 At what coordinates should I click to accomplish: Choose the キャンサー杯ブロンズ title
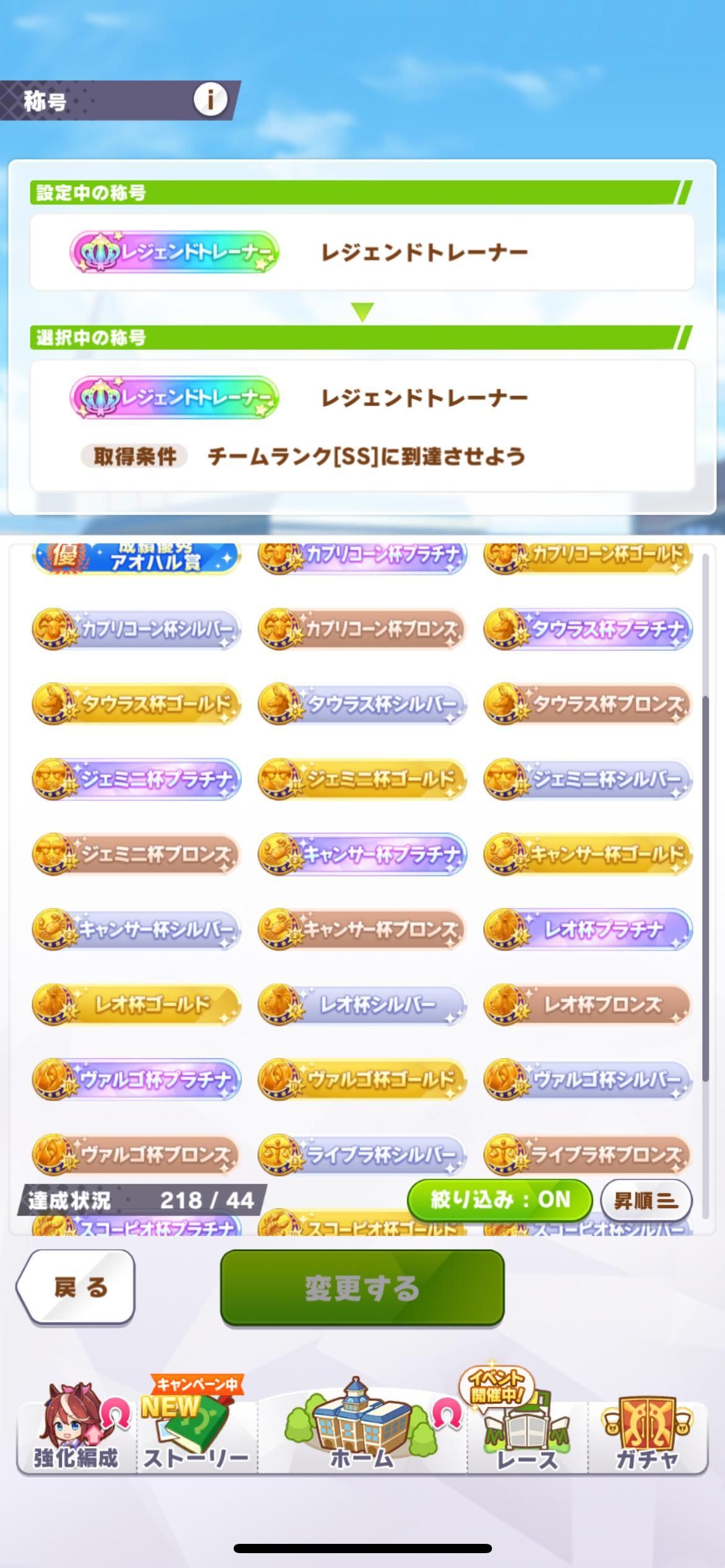coord(362,930)
